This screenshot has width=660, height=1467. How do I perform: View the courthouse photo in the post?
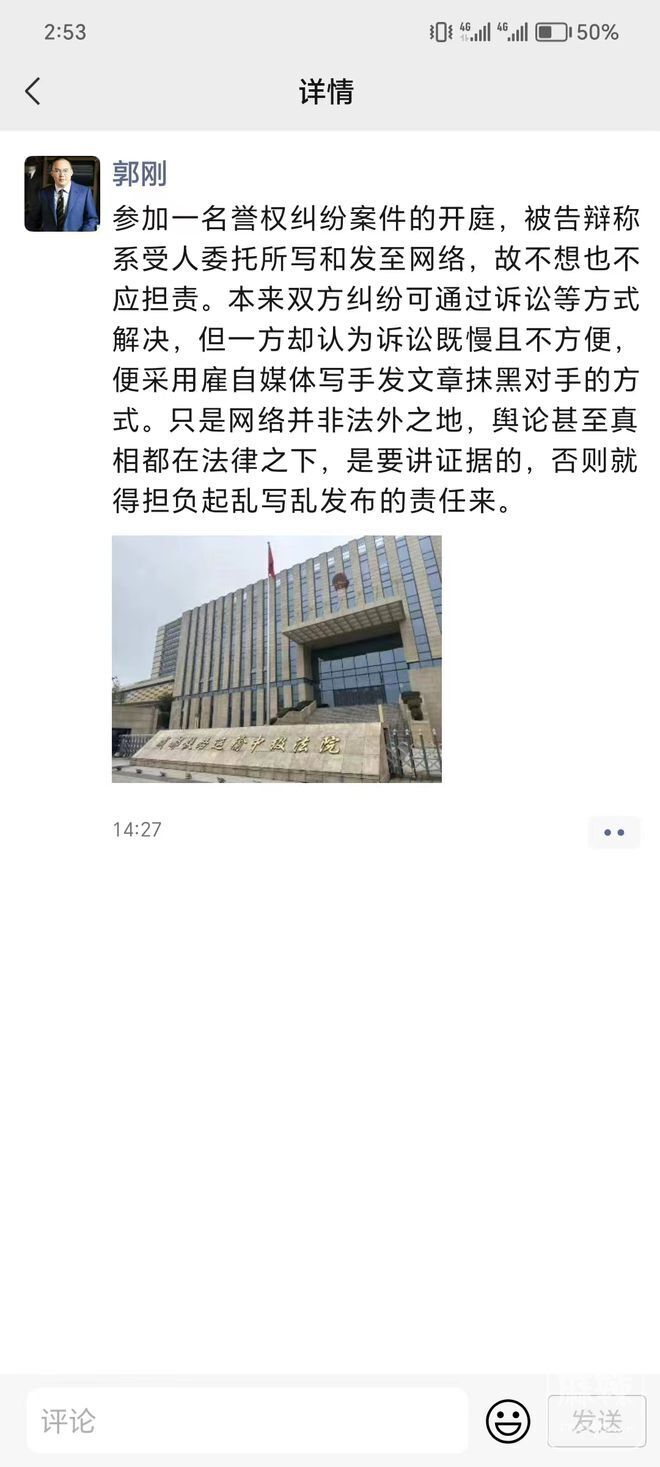pyautogui.click(x=276, y=658)
